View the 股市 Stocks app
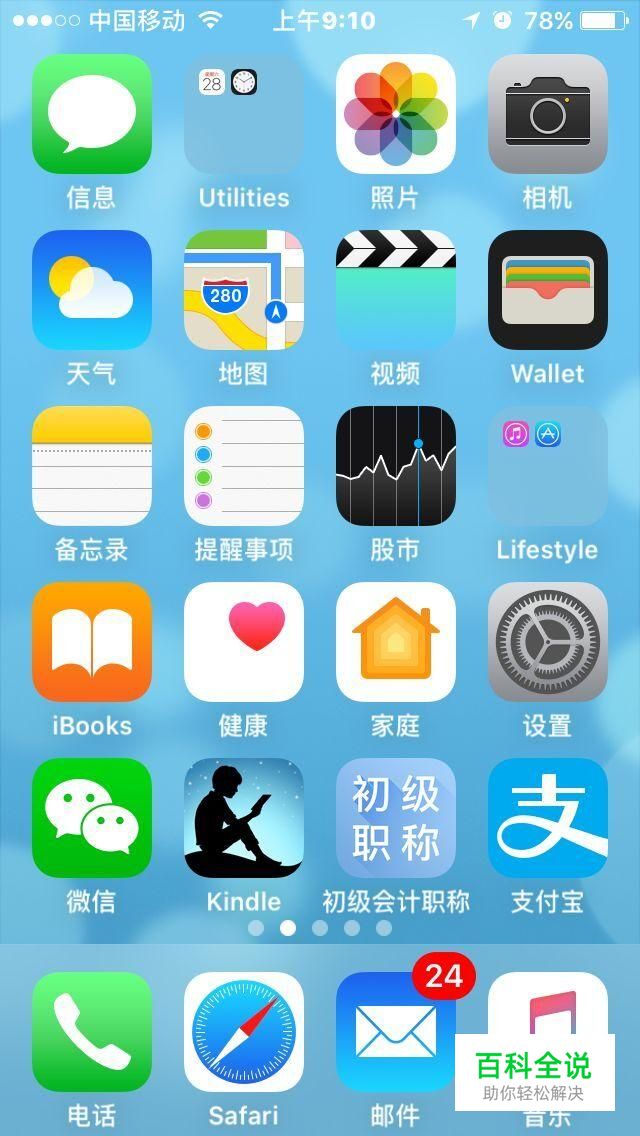Viewport: 640px width, 1136px height. [396, 466]
